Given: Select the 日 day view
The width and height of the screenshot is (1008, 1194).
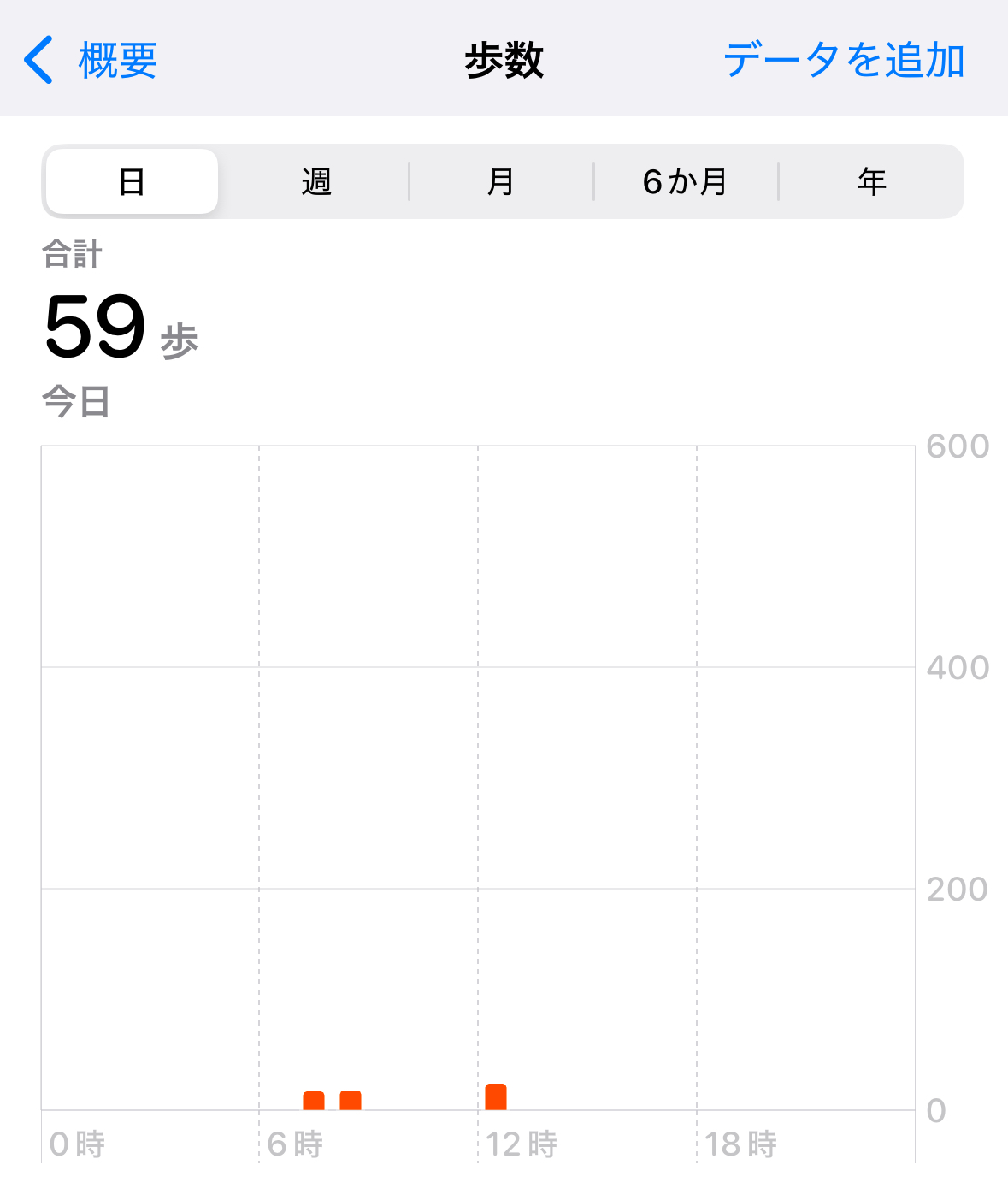Looking at the screenshot, I should 133,181.
